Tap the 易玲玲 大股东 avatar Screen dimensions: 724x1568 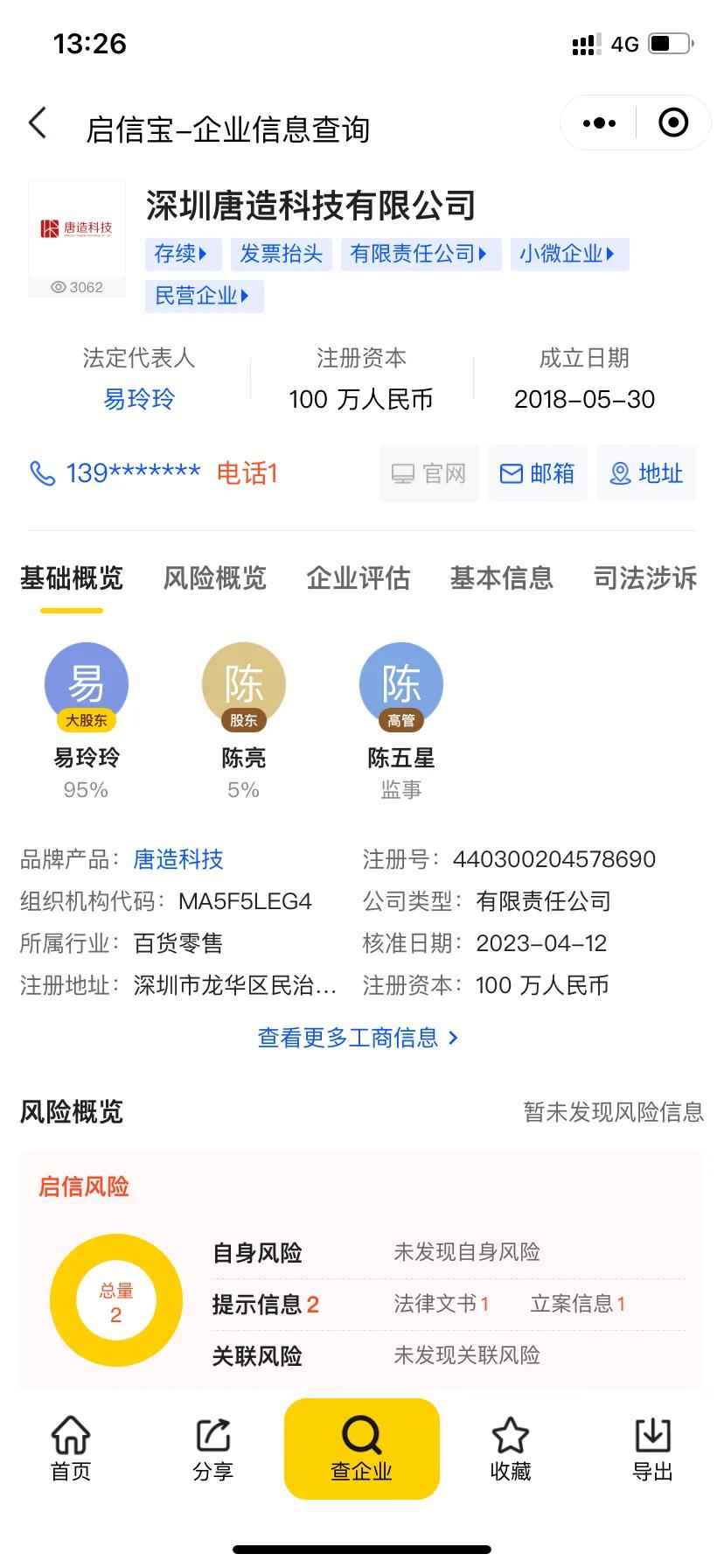(87, 685)
